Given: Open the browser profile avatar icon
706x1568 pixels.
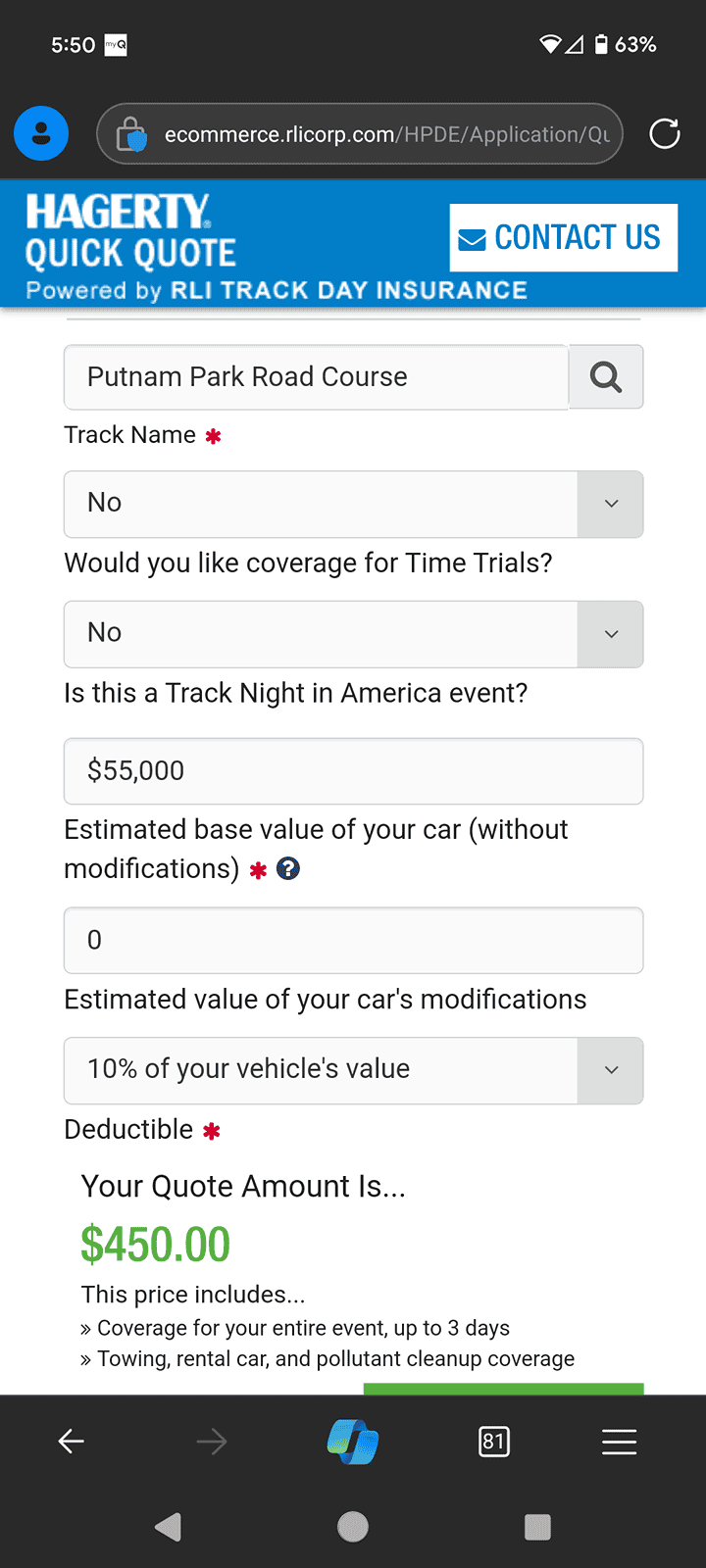Looking at the screenshot, I should (40, 133).
